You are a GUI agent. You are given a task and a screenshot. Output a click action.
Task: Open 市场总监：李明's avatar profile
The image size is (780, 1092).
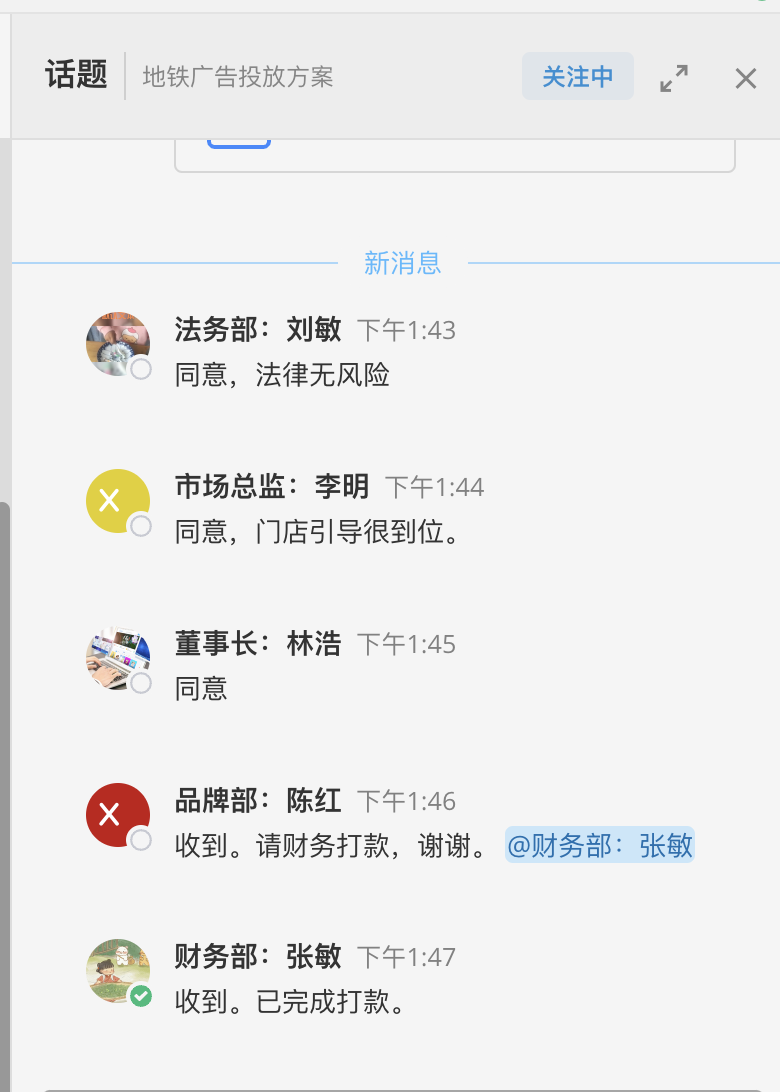[118, 500]
